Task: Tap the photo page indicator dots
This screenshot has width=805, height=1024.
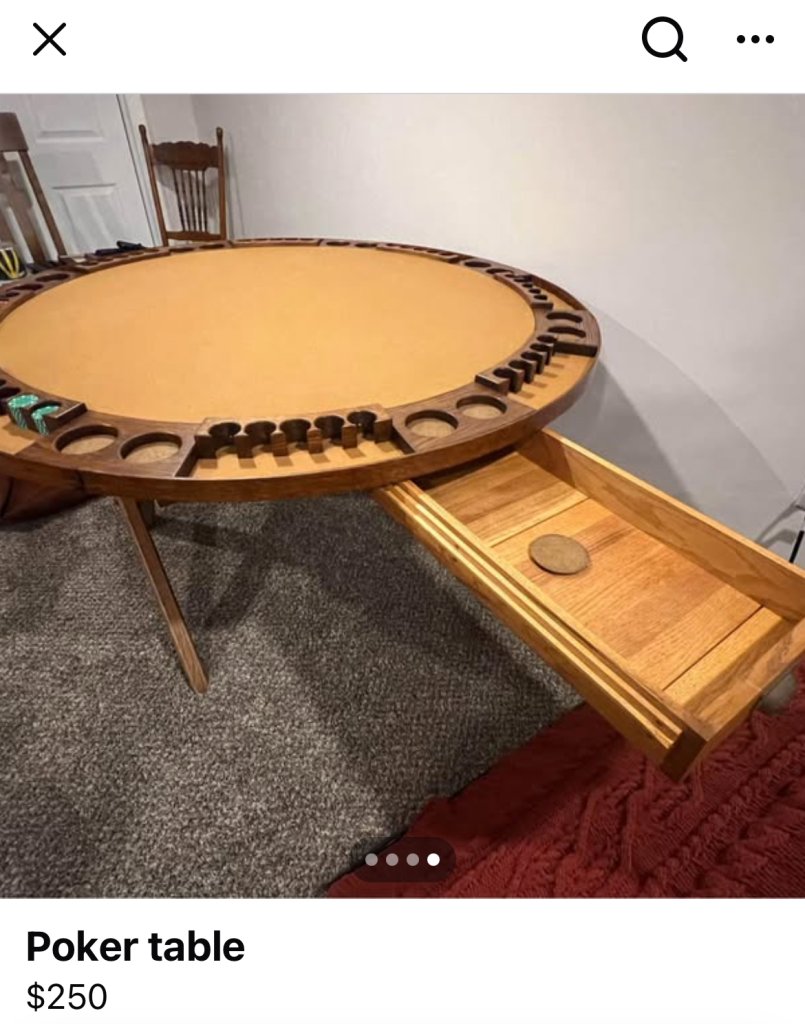Action: [402, 859]
